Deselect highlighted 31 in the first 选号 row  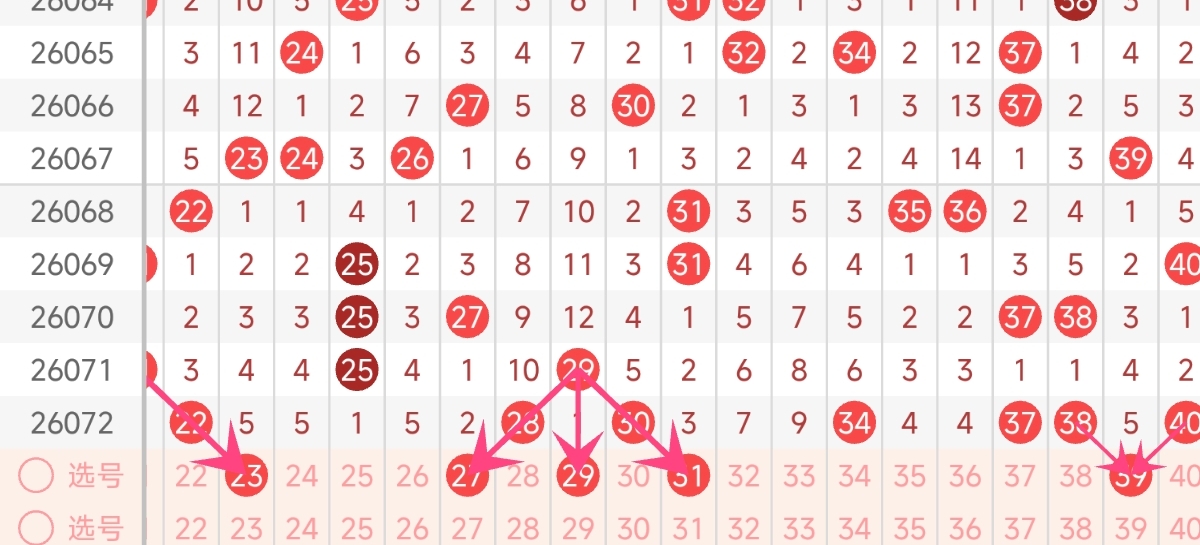(688, 477)
